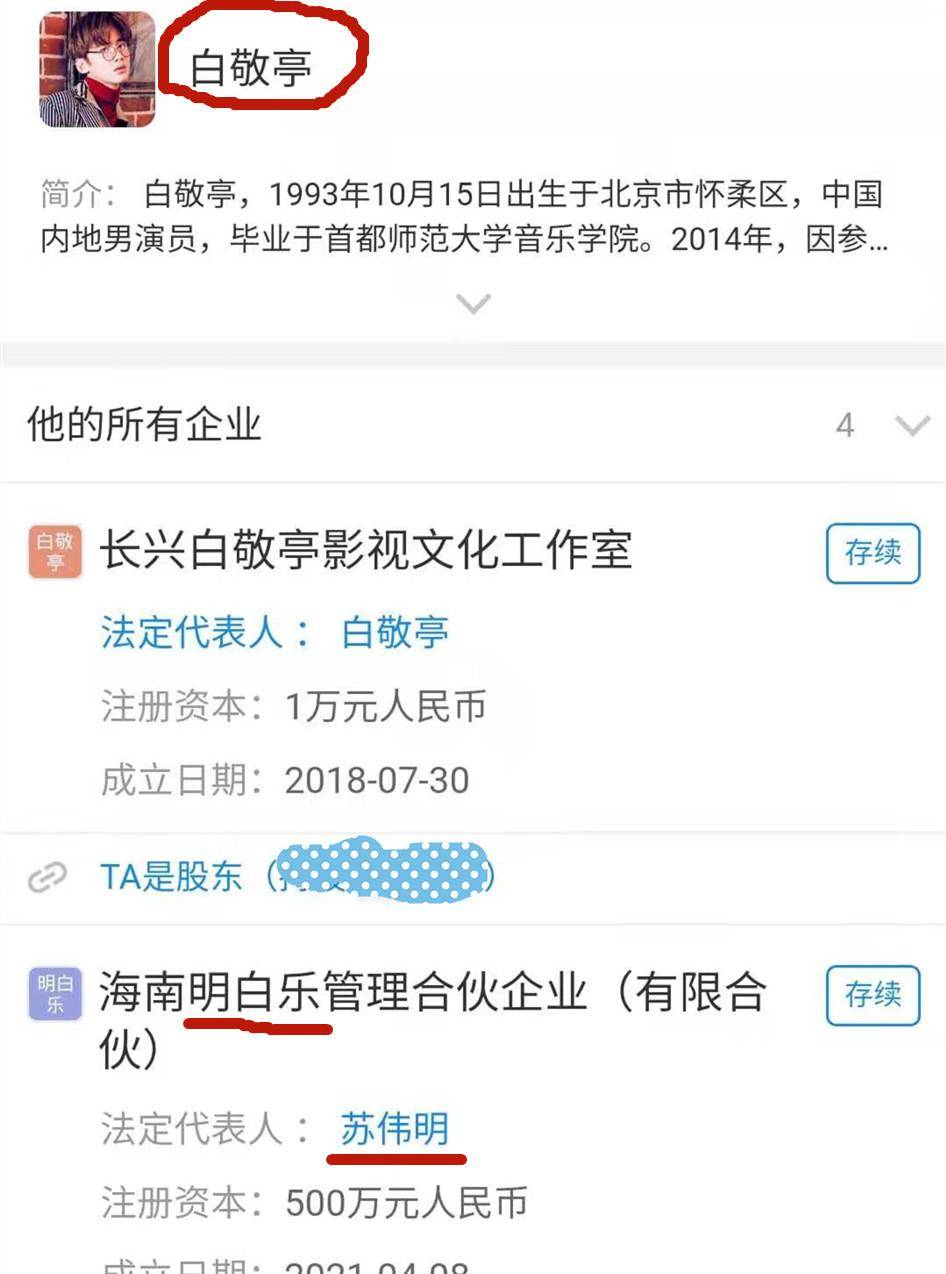Screen dimensions: 946x1274
Task: Open 海南明白乐管理合伙企业 company entry
Action: click(x=430, y=995)
